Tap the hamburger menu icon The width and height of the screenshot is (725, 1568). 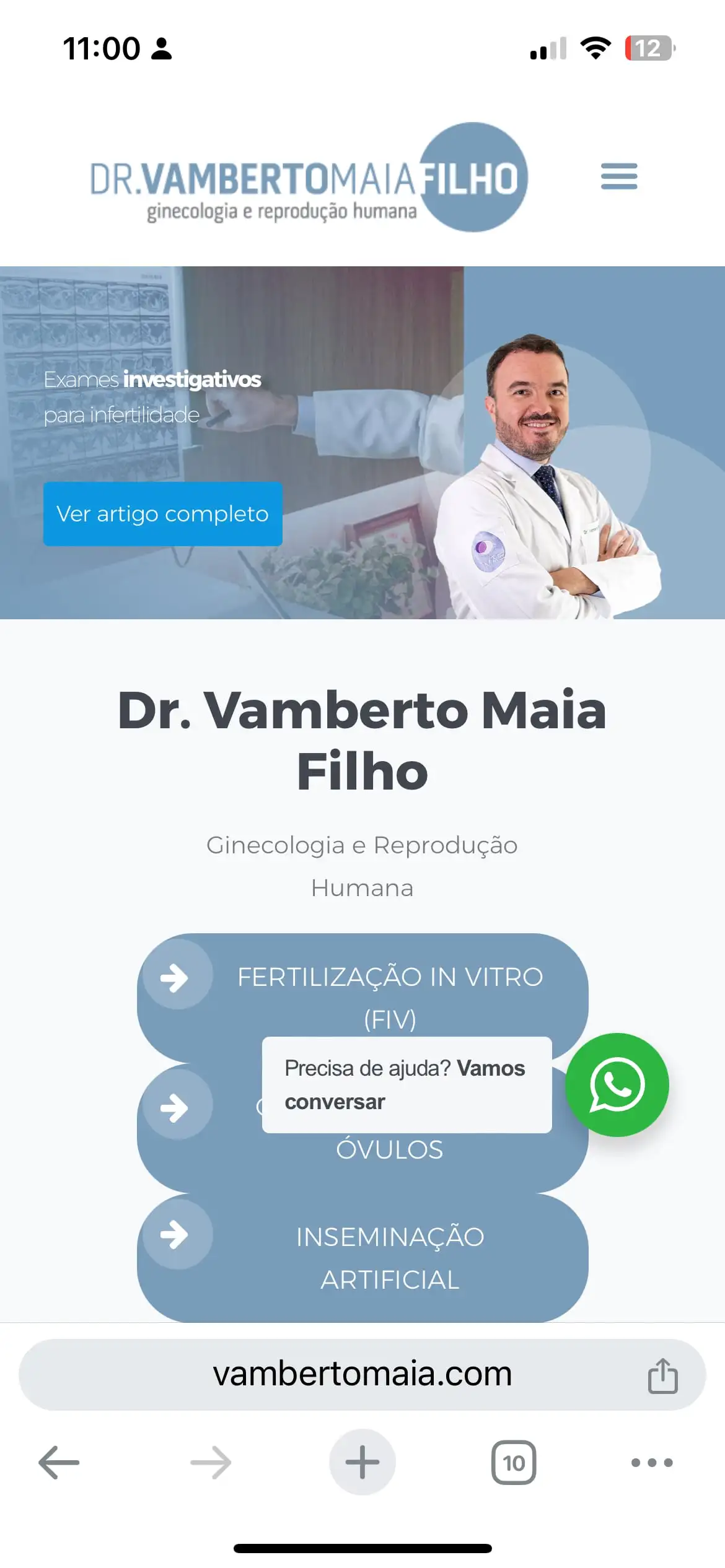pos(618,176)
